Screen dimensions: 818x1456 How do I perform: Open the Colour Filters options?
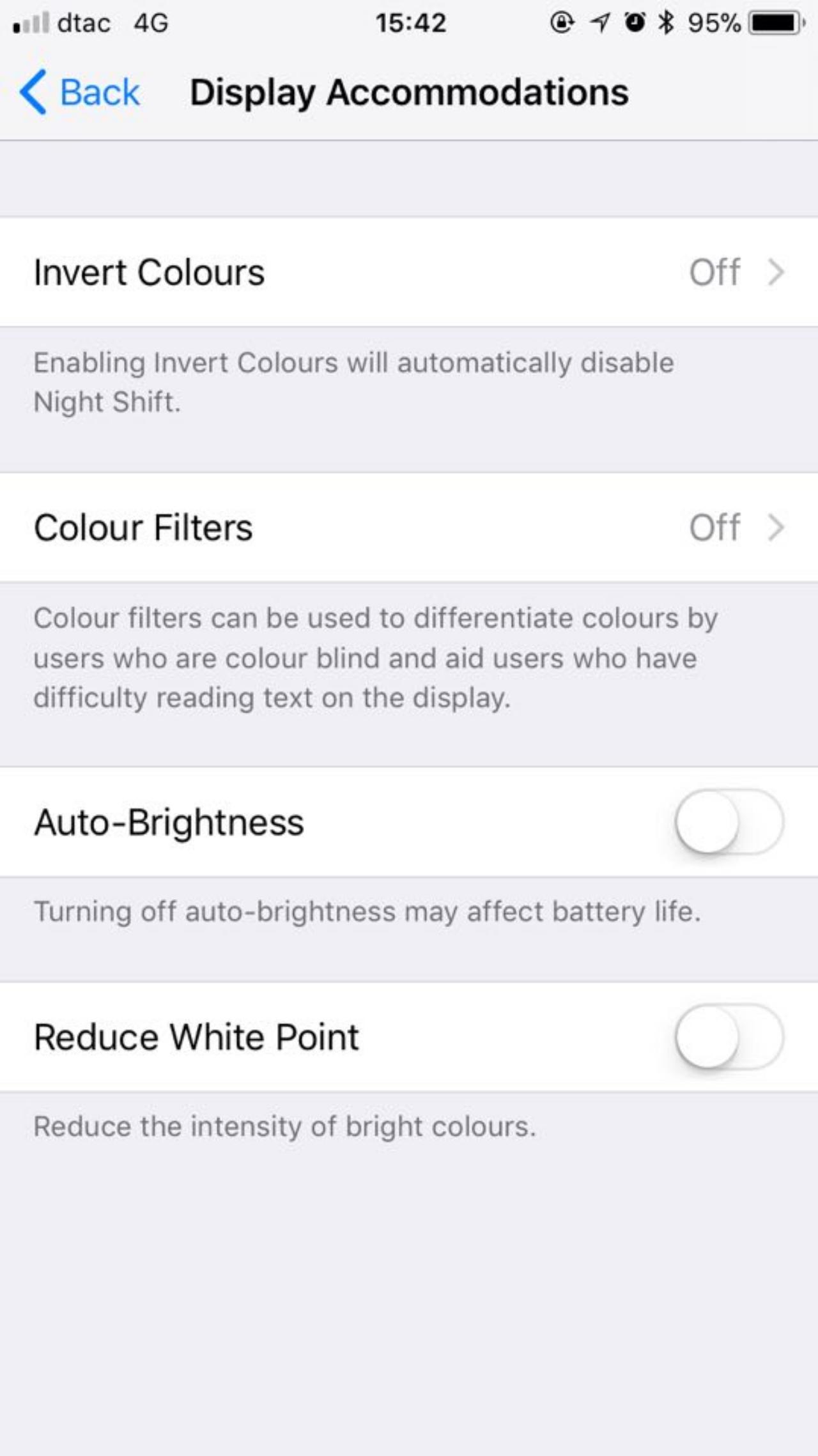coord(409,528)
